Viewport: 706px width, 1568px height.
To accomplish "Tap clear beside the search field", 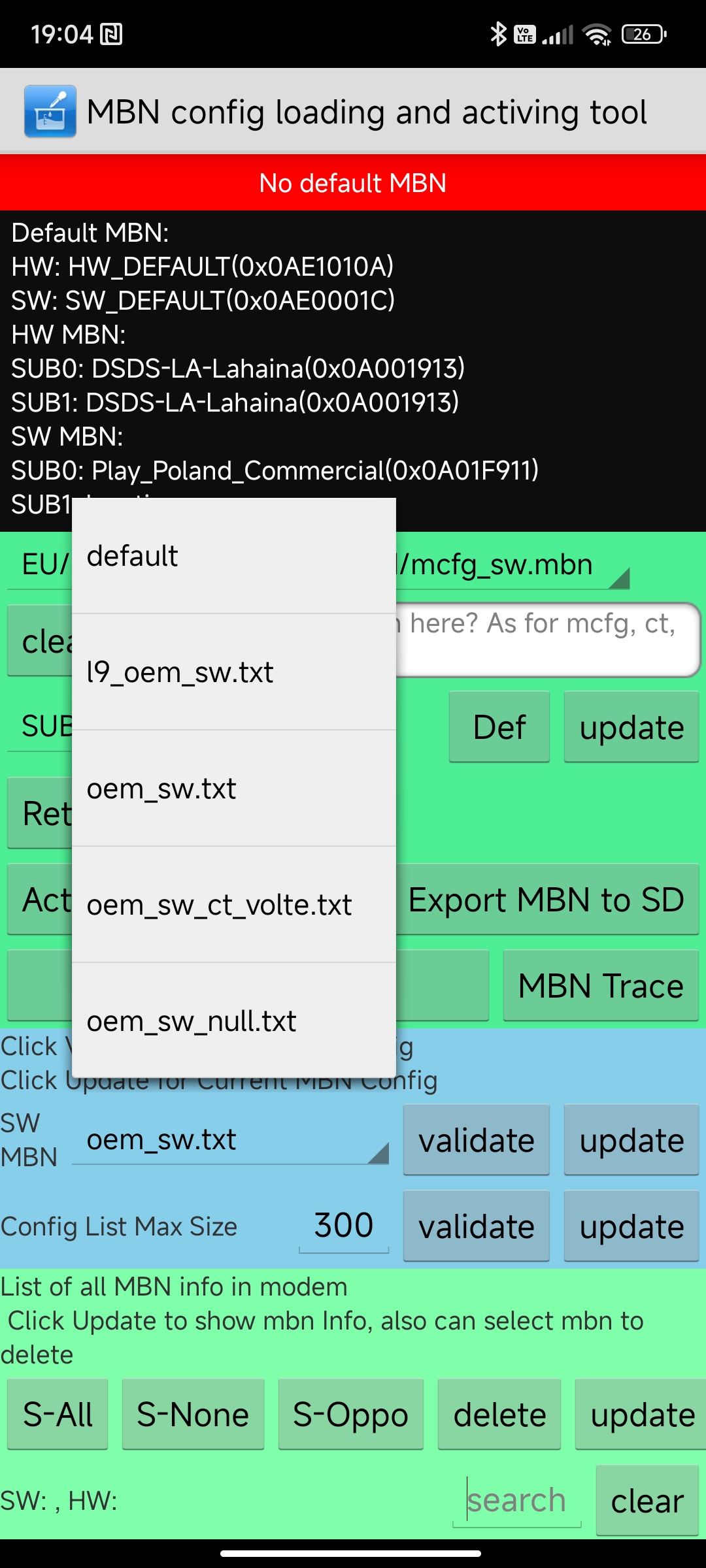I will pos(647,1501).
